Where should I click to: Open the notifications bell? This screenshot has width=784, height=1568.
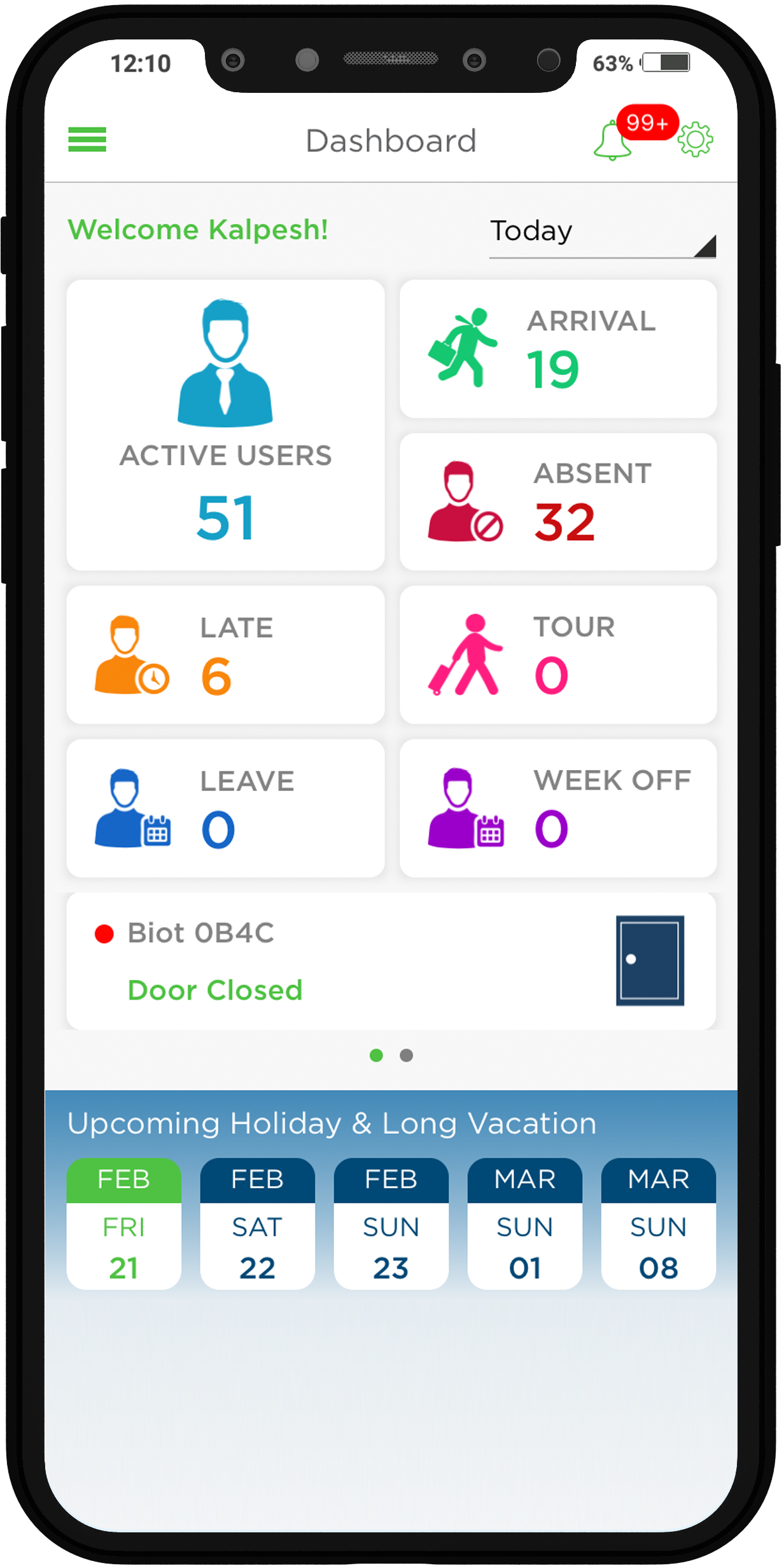(x=612, y=141)
